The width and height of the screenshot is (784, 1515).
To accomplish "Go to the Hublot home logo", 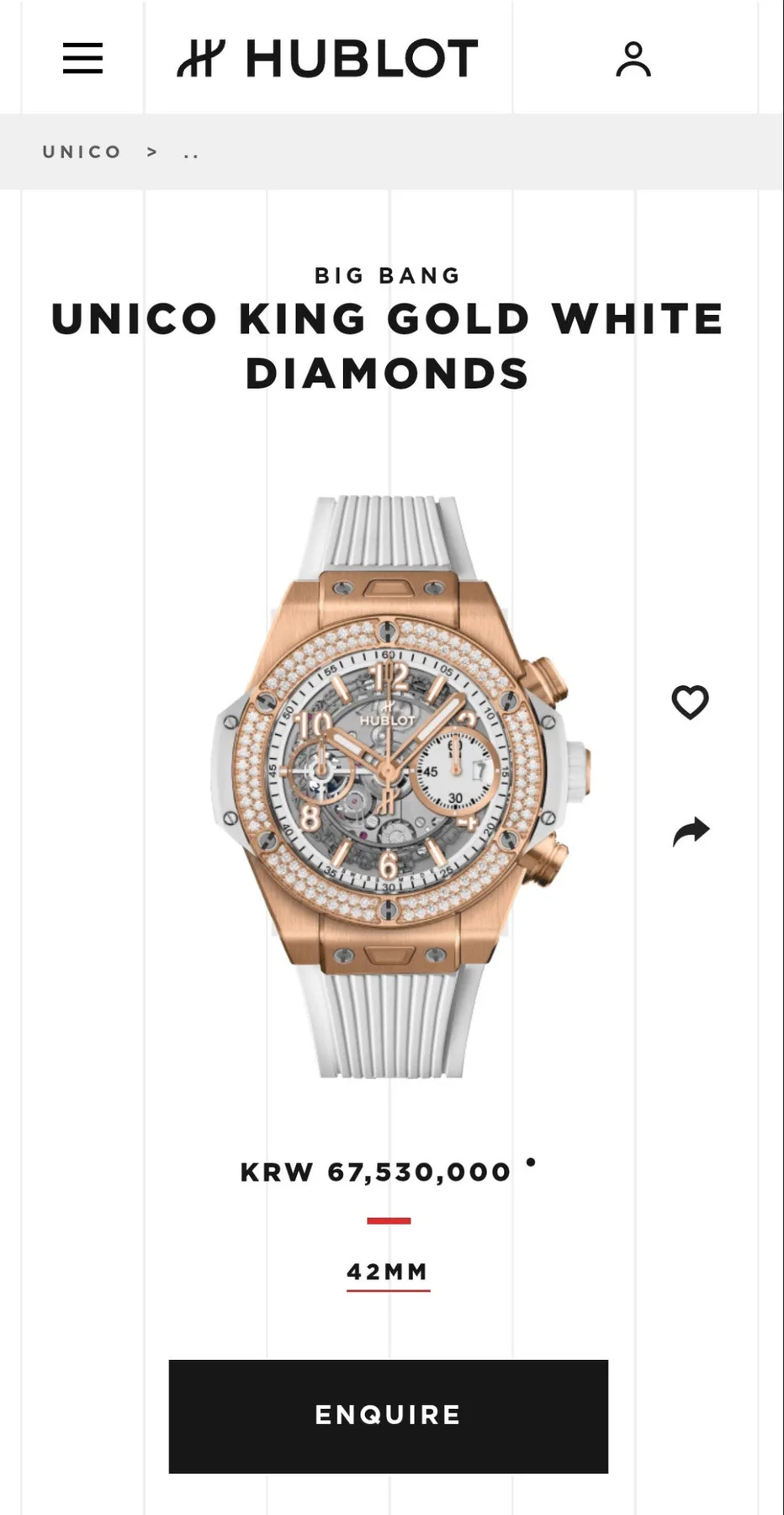I will 327,59.
